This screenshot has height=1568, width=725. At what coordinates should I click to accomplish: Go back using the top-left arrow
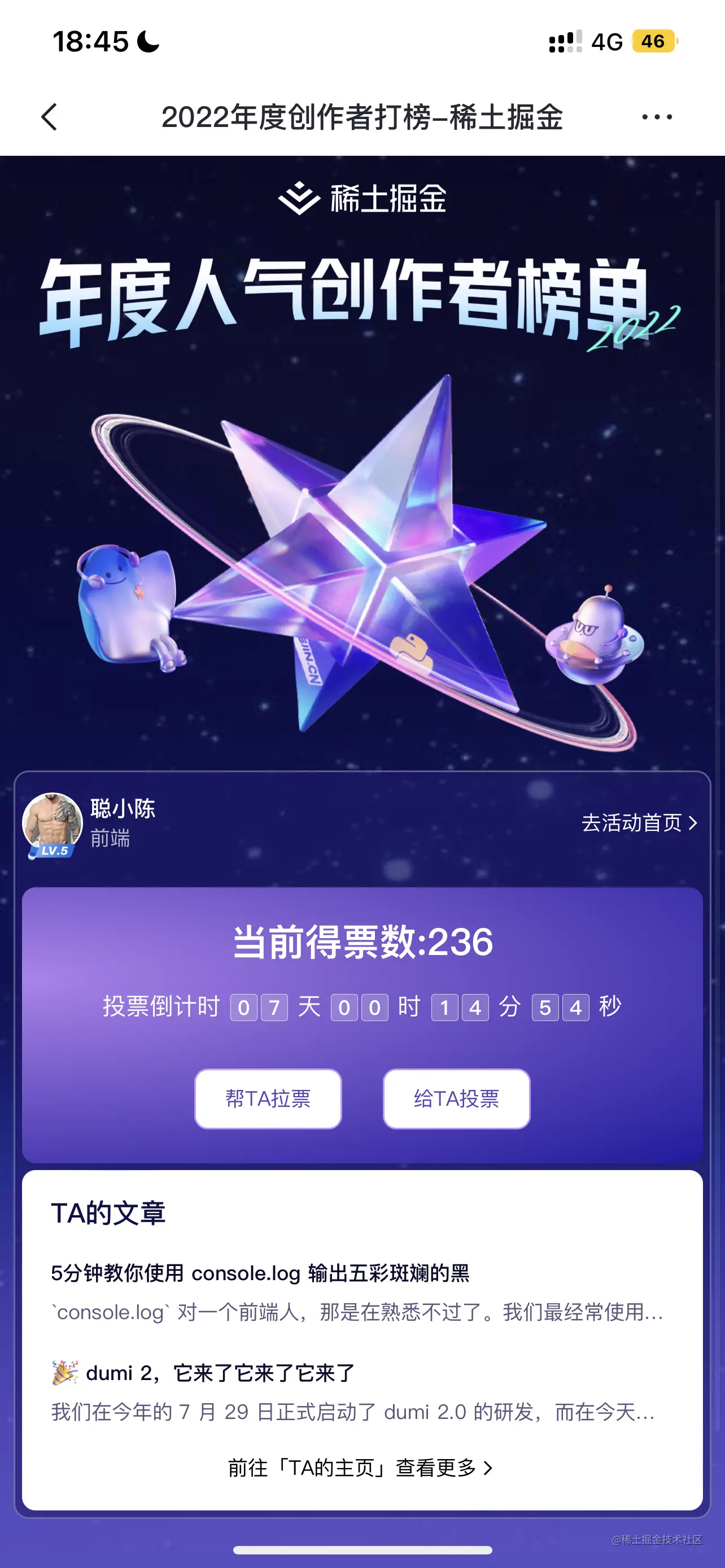[49, 117]
